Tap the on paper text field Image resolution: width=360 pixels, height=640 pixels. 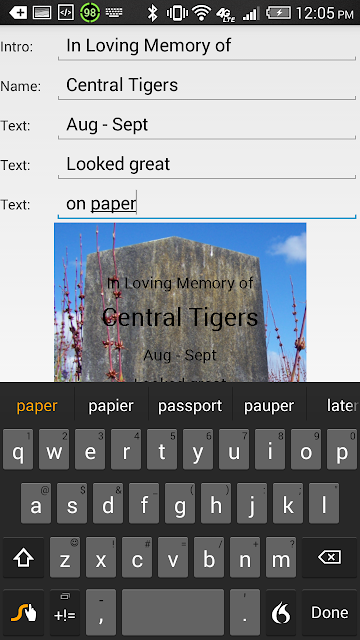pyautogui.click(x=207, y=204)
